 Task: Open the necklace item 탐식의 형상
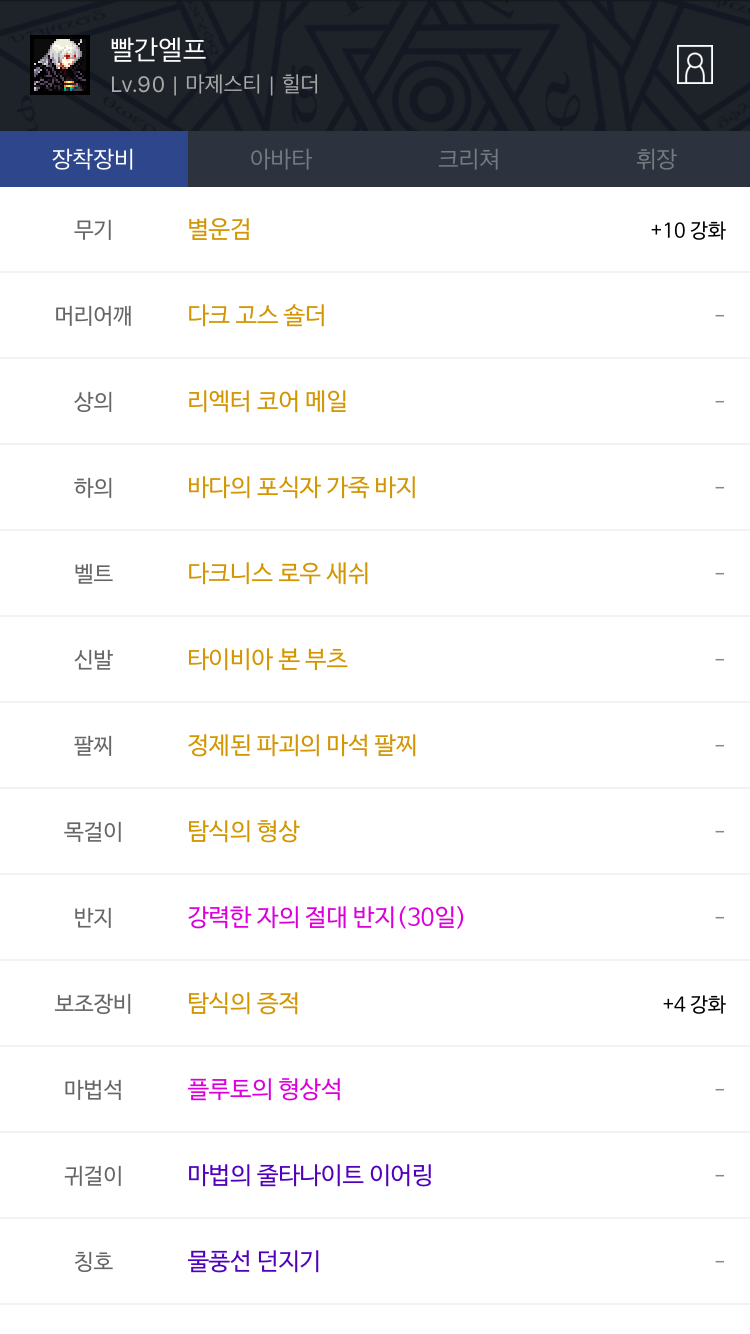click(x=243, y=832)
